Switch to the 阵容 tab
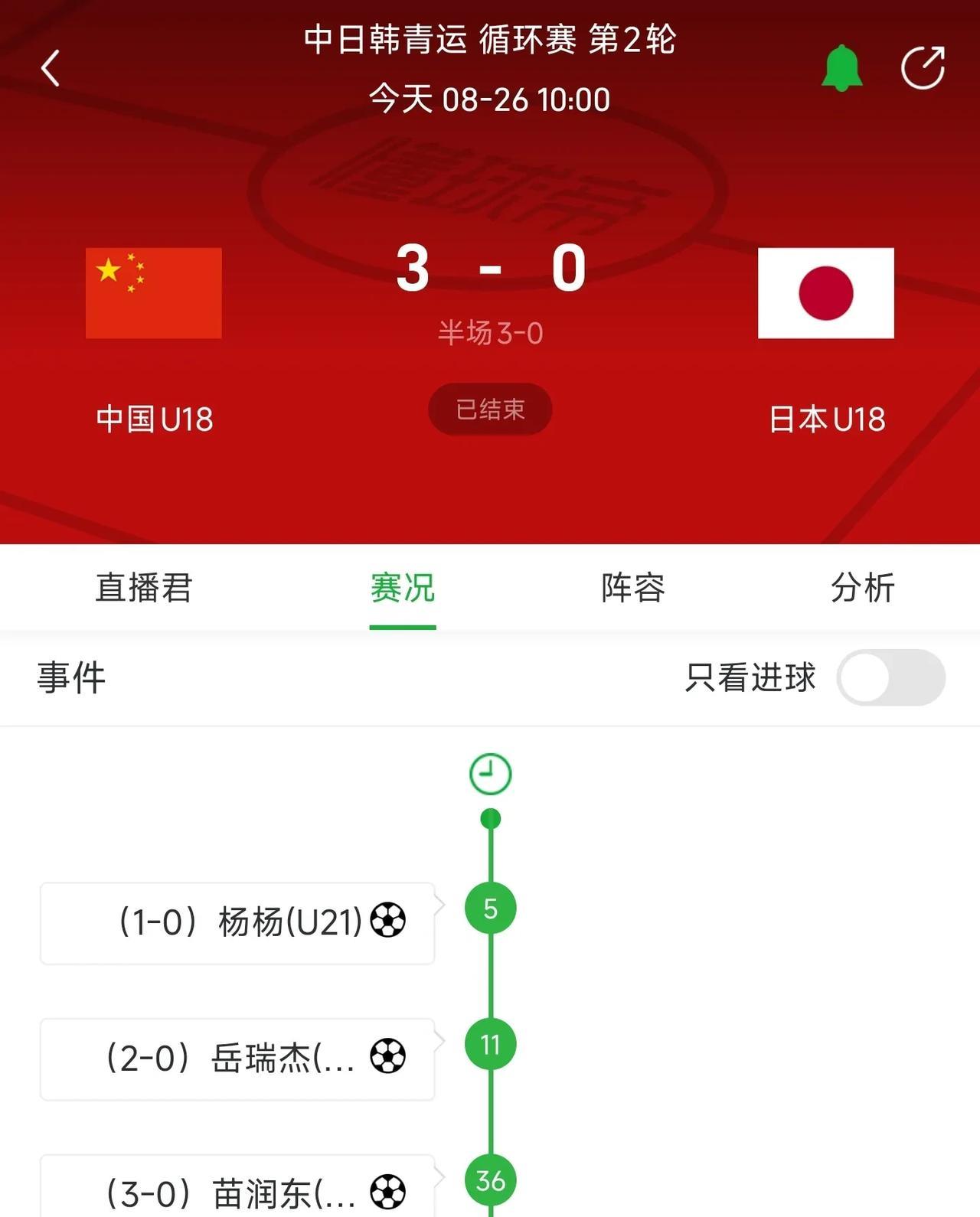Screen dimensions: 980x1217 [633, 588]
